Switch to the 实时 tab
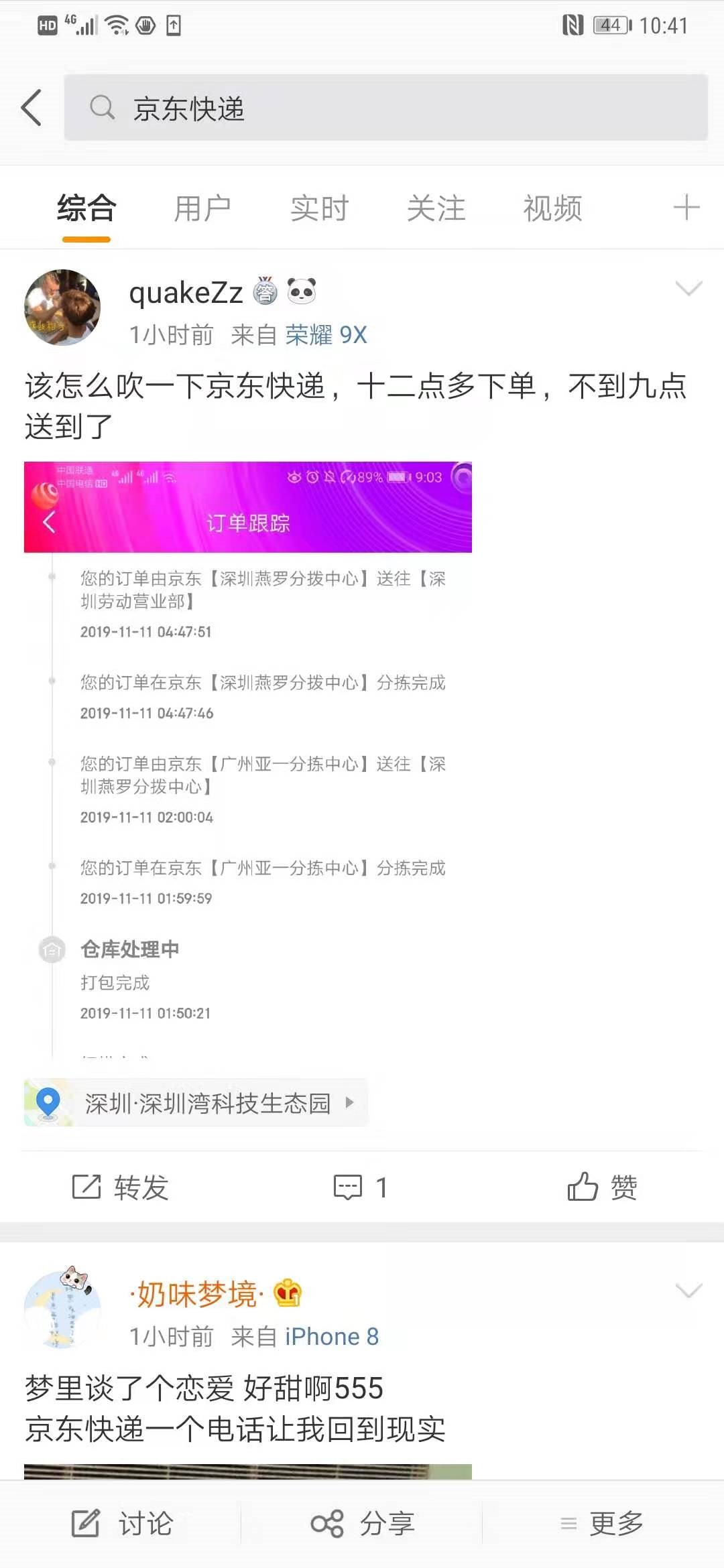The height and width of the screenshot is (1568, 724). click(x=319, y=208)
